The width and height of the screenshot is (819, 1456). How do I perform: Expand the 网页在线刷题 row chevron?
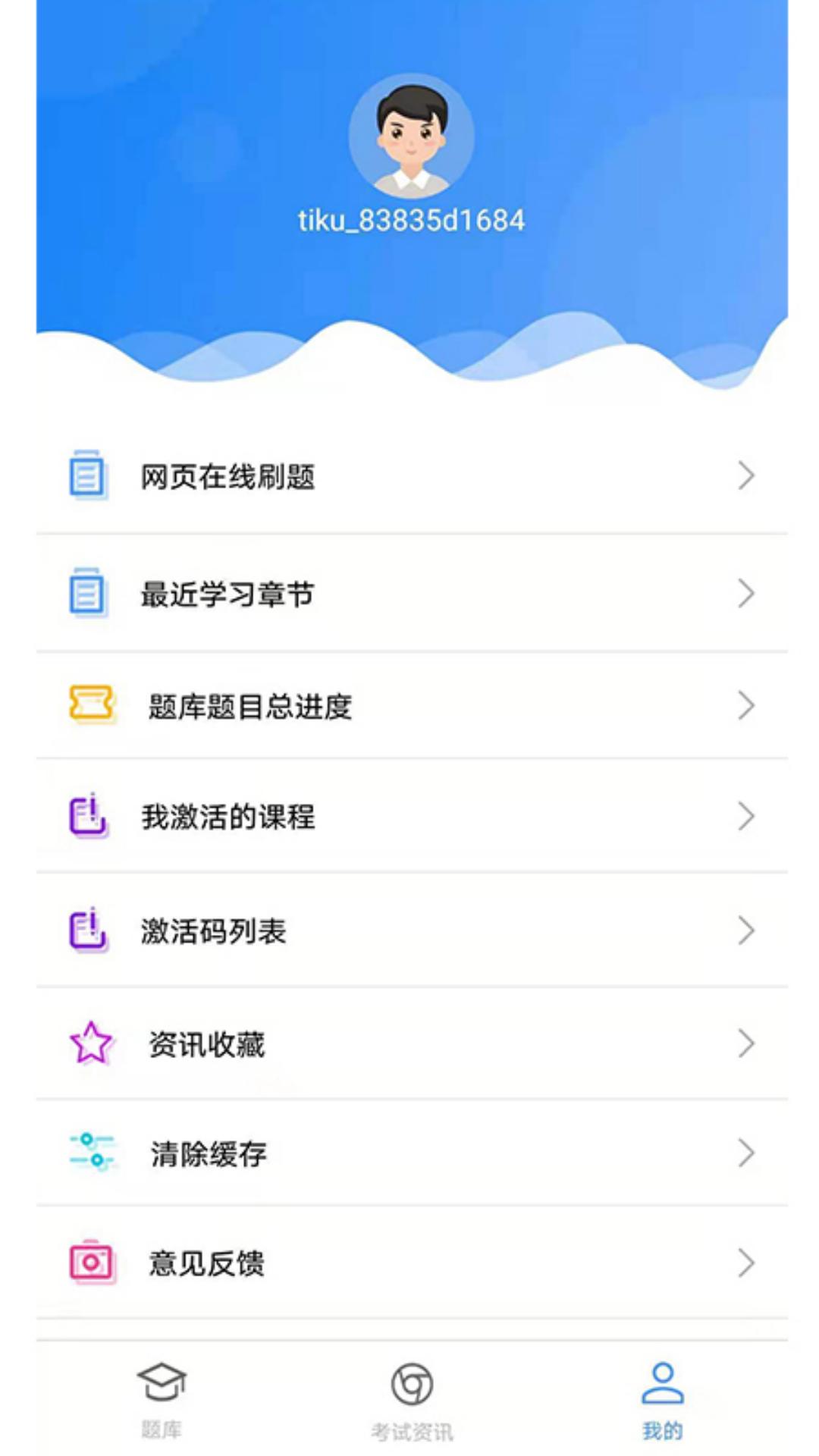(x=747, y=475)
